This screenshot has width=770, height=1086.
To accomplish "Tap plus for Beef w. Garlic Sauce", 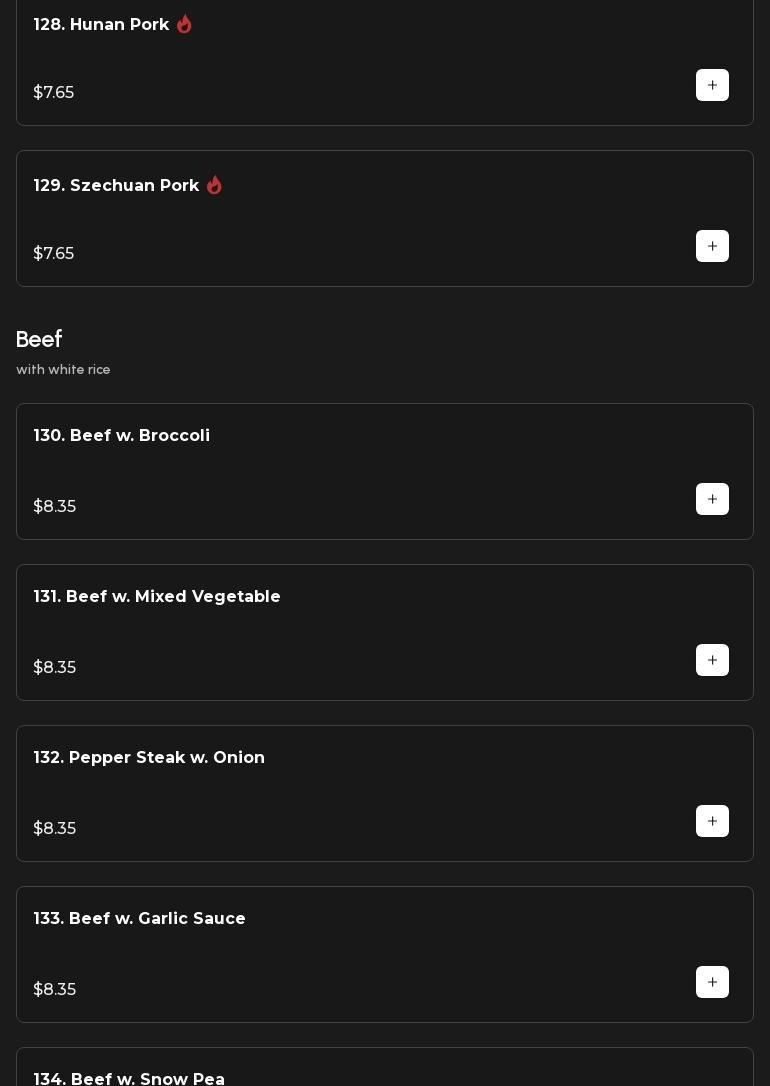I will tap(712, 982).
